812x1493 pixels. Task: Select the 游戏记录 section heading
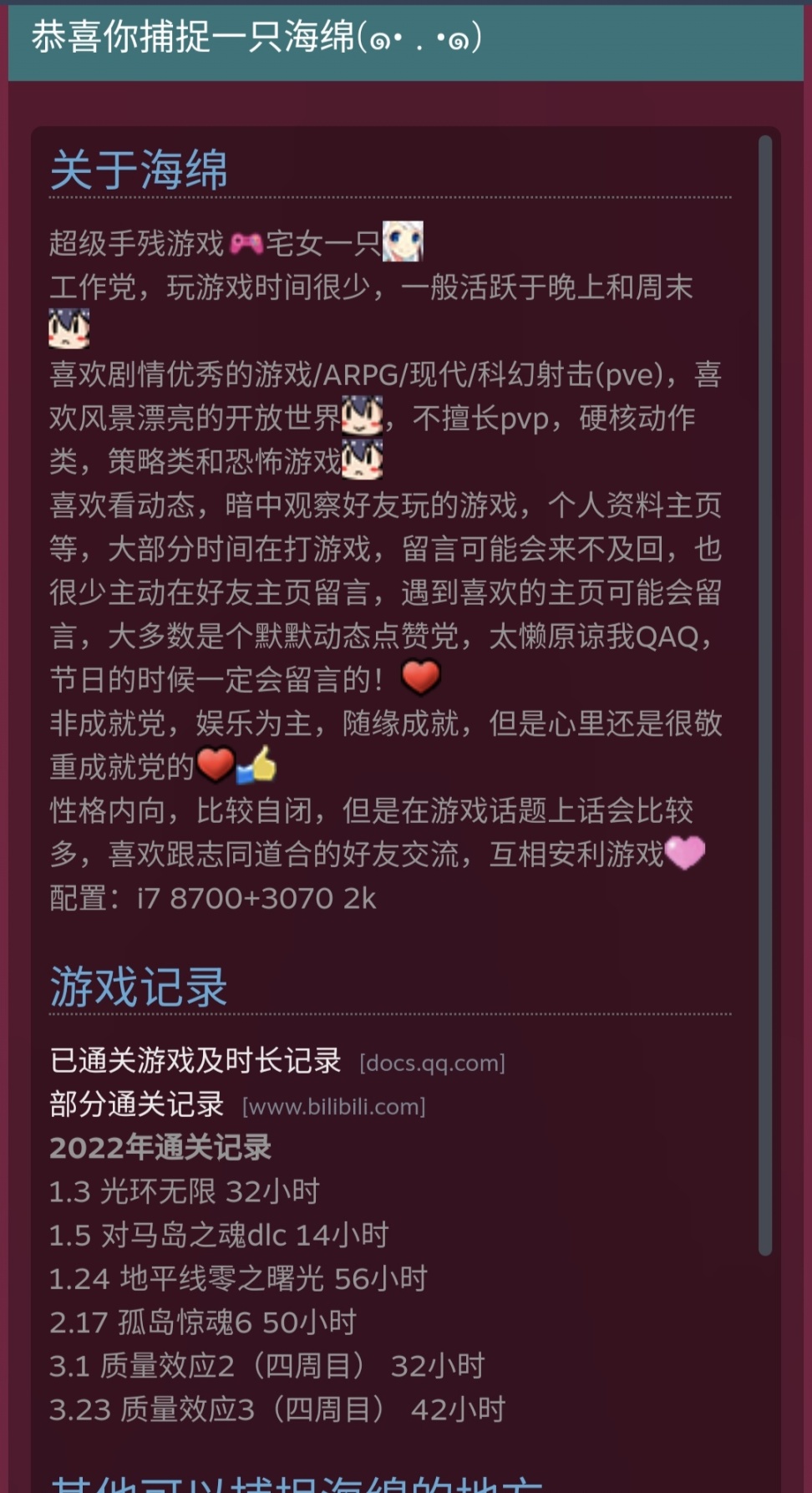pyautogui.click(x=138, y=987)
